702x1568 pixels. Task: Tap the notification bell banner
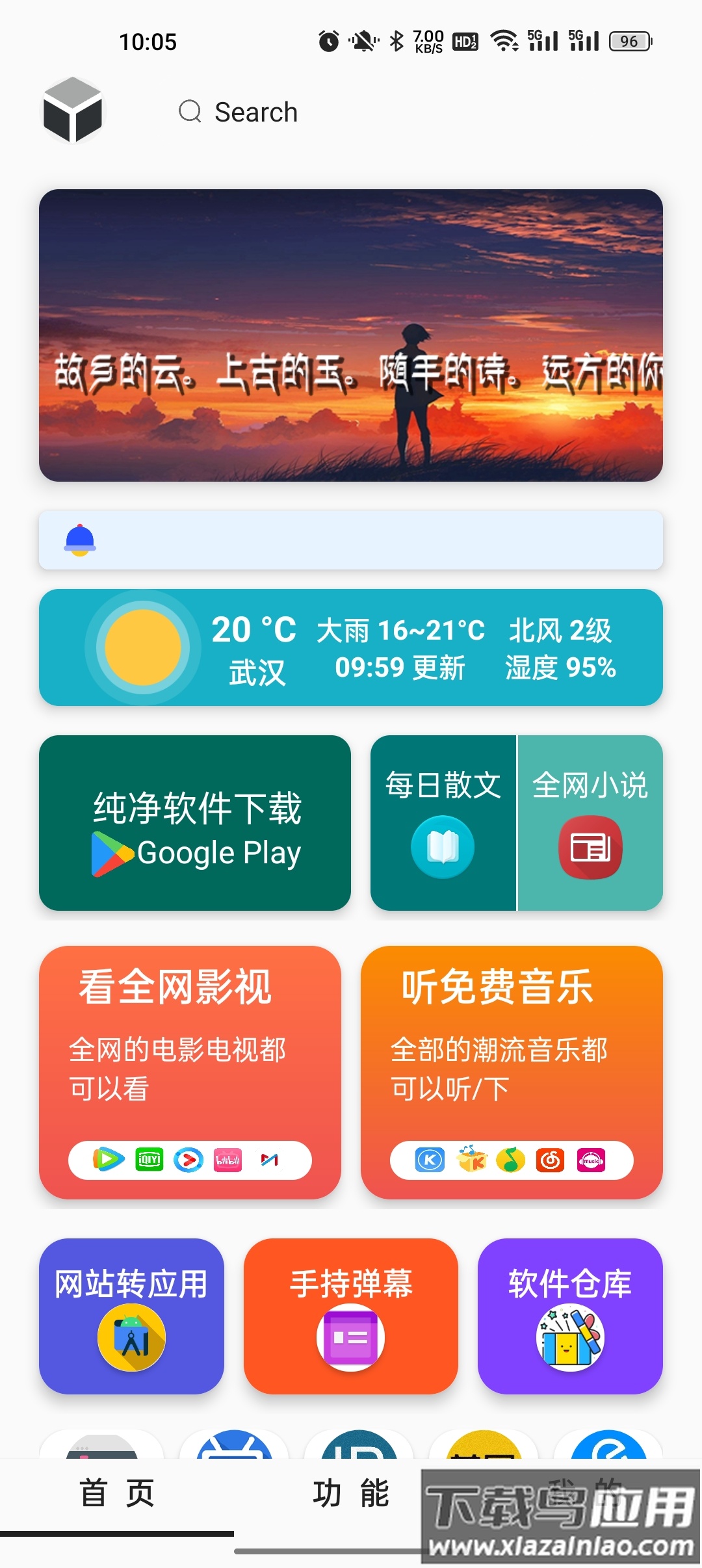click(351, 540)
